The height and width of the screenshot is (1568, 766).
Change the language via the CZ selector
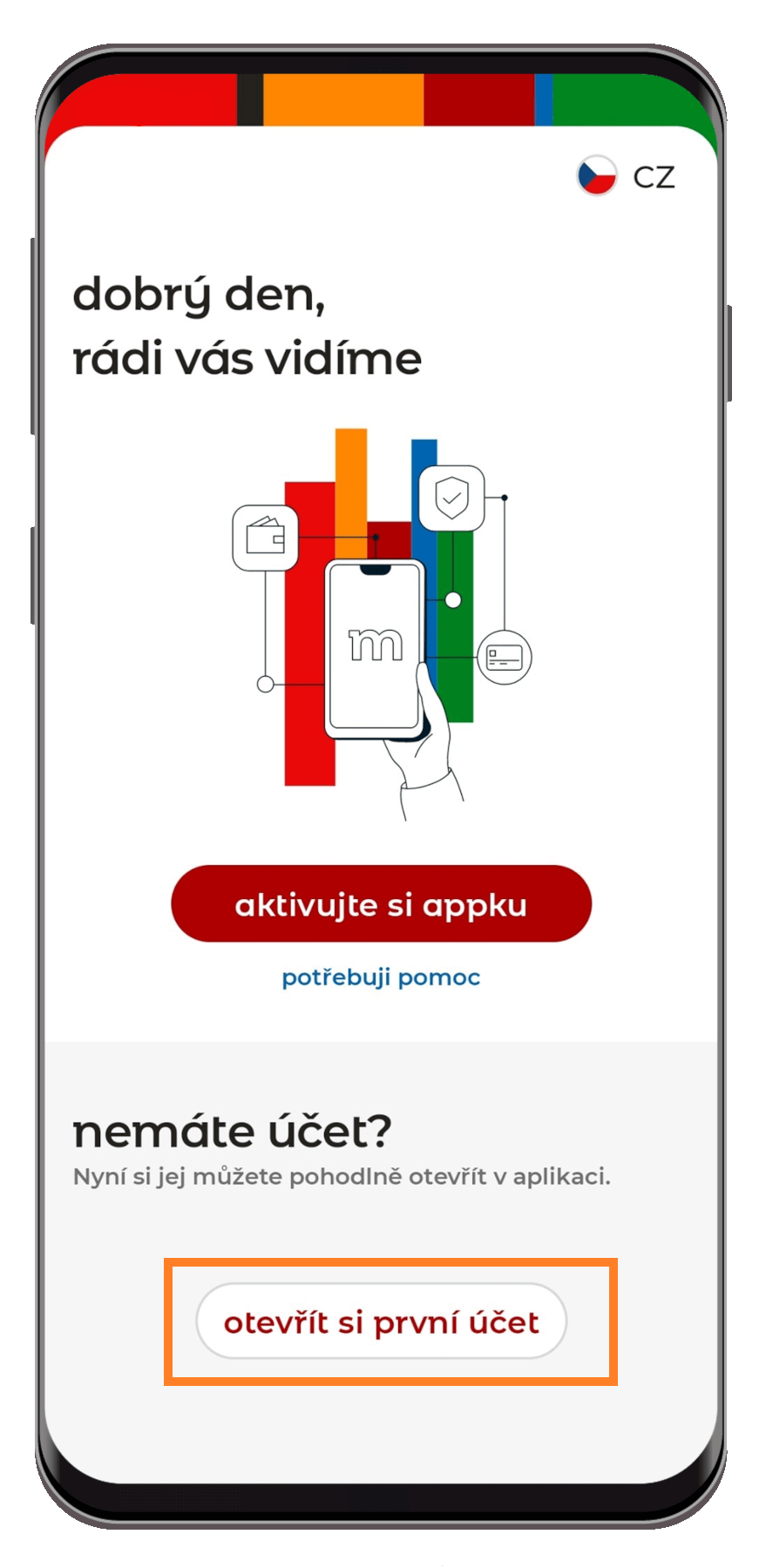click(x=626, y=176)
